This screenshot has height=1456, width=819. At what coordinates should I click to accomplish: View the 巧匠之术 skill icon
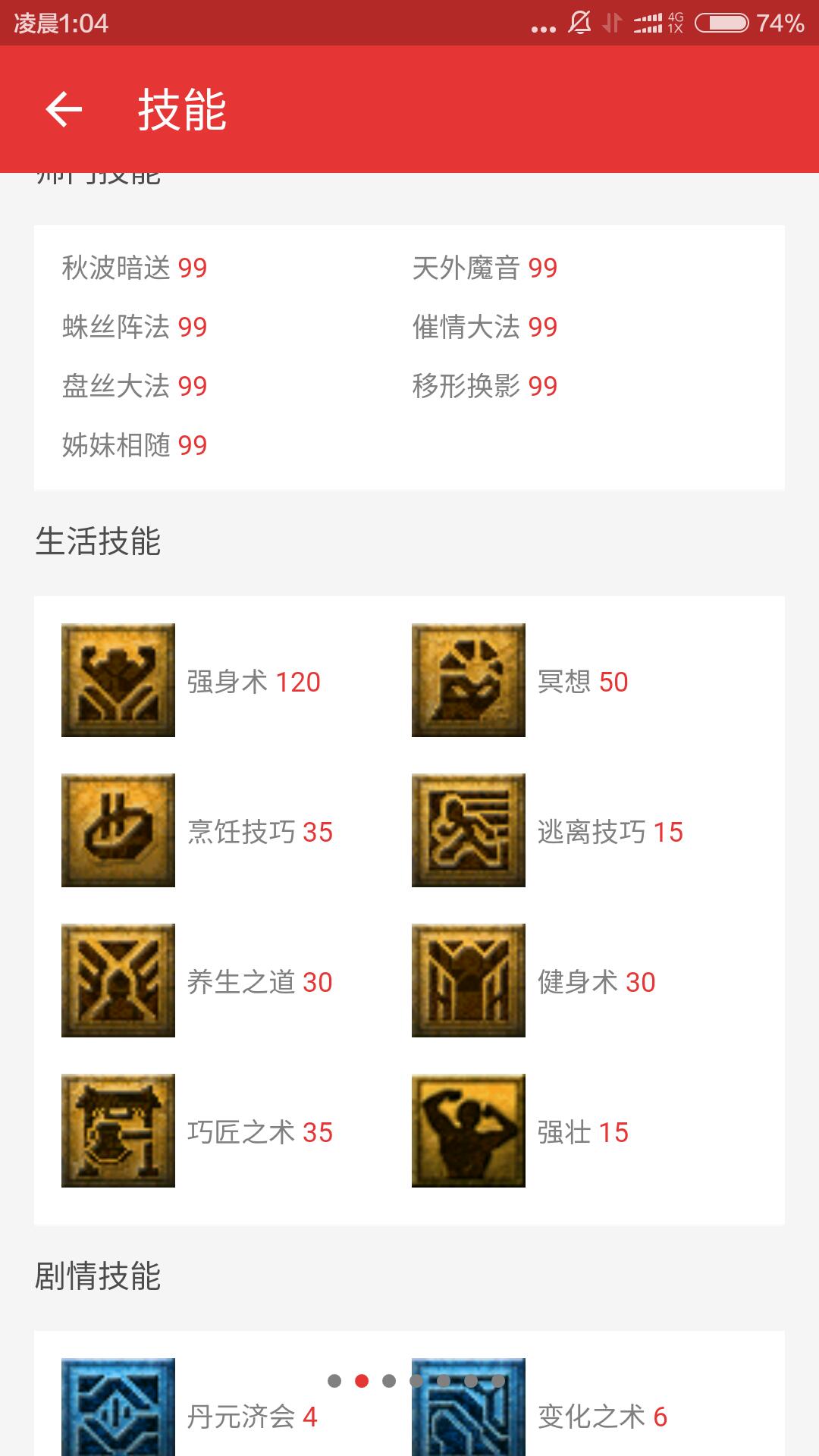click(x=118, y=1131)
